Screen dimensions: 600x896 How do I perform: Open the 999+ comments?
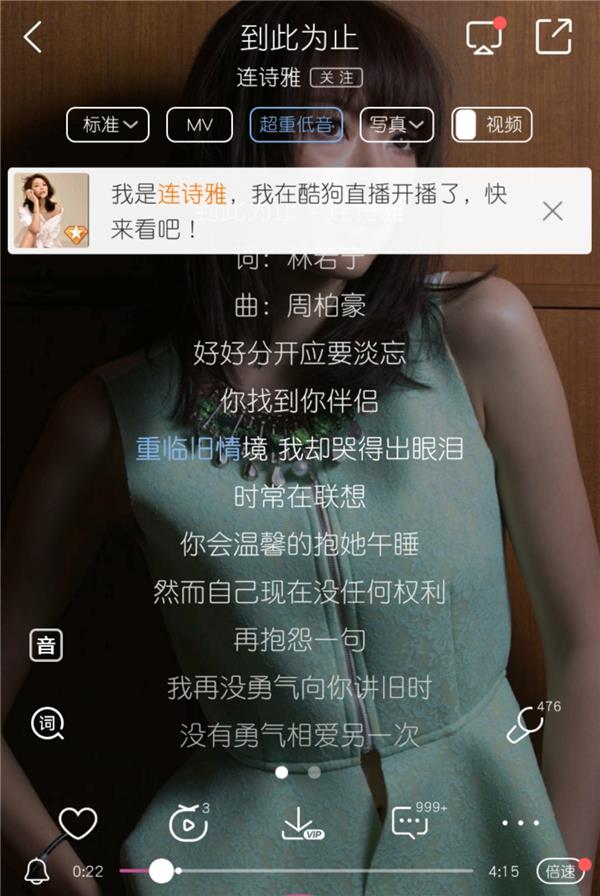click(x=410, y=823)
